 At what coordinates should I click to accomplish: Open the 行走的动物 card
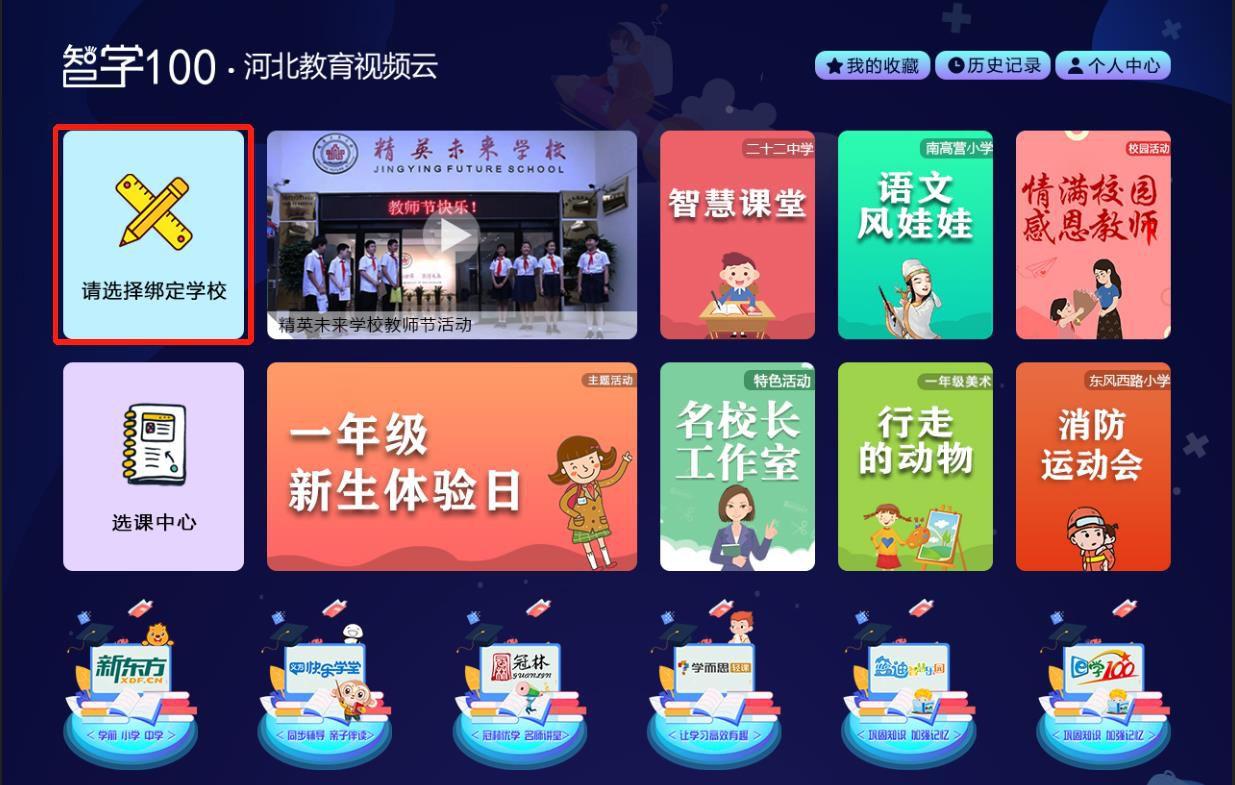[x=915, y=466]
